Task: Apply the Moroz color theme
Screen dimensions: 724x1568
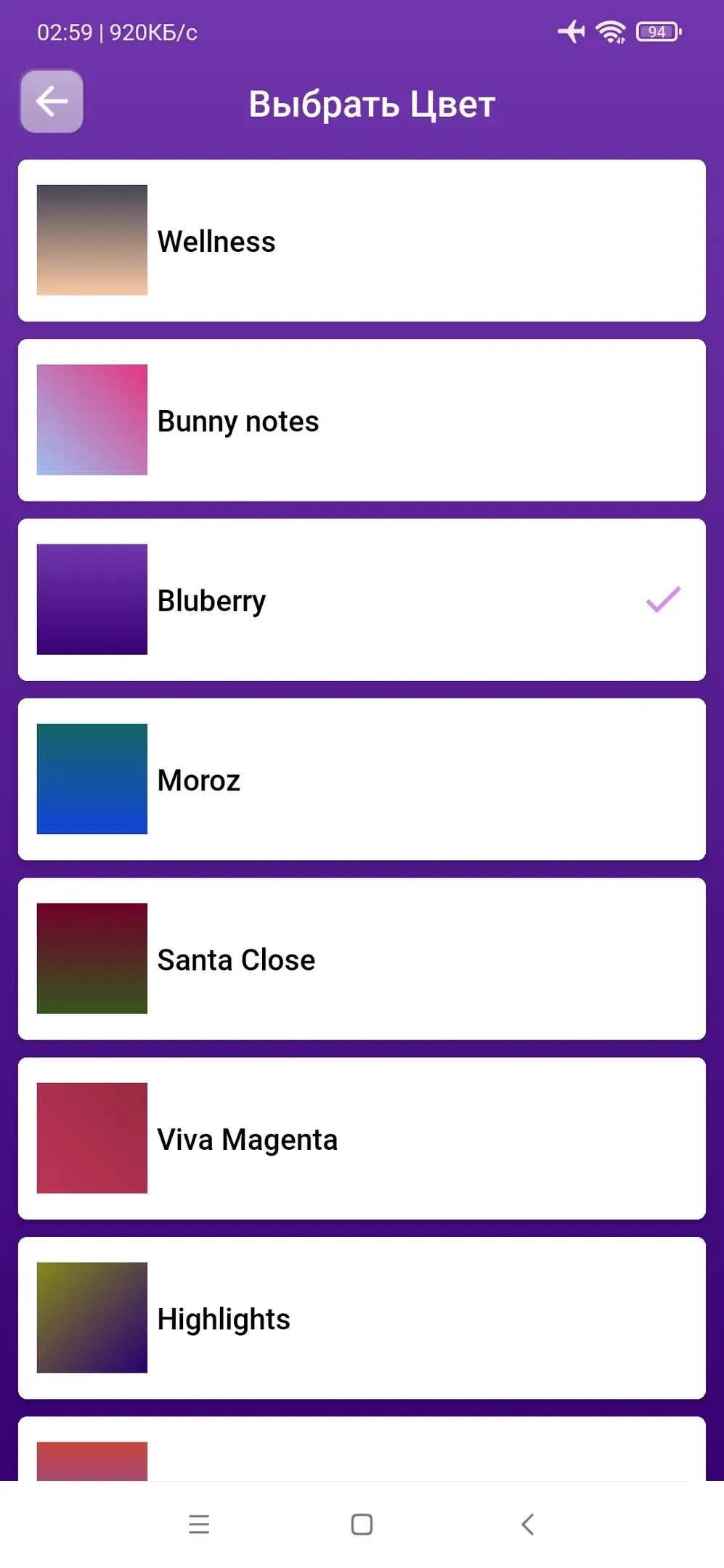Action: [x=361, y=780]
